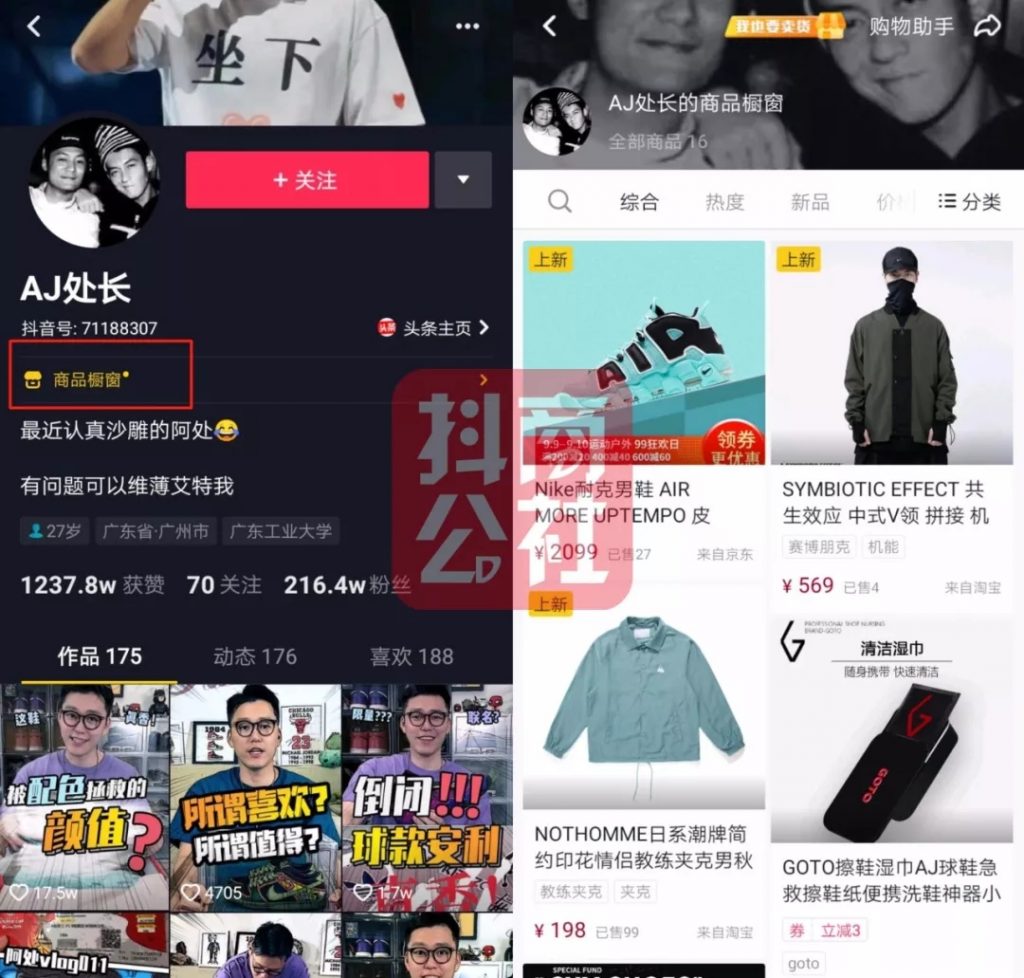Leave the product showcase with back arrow
The height and width of the screenshot is (978, 1024).
[549, 26]
